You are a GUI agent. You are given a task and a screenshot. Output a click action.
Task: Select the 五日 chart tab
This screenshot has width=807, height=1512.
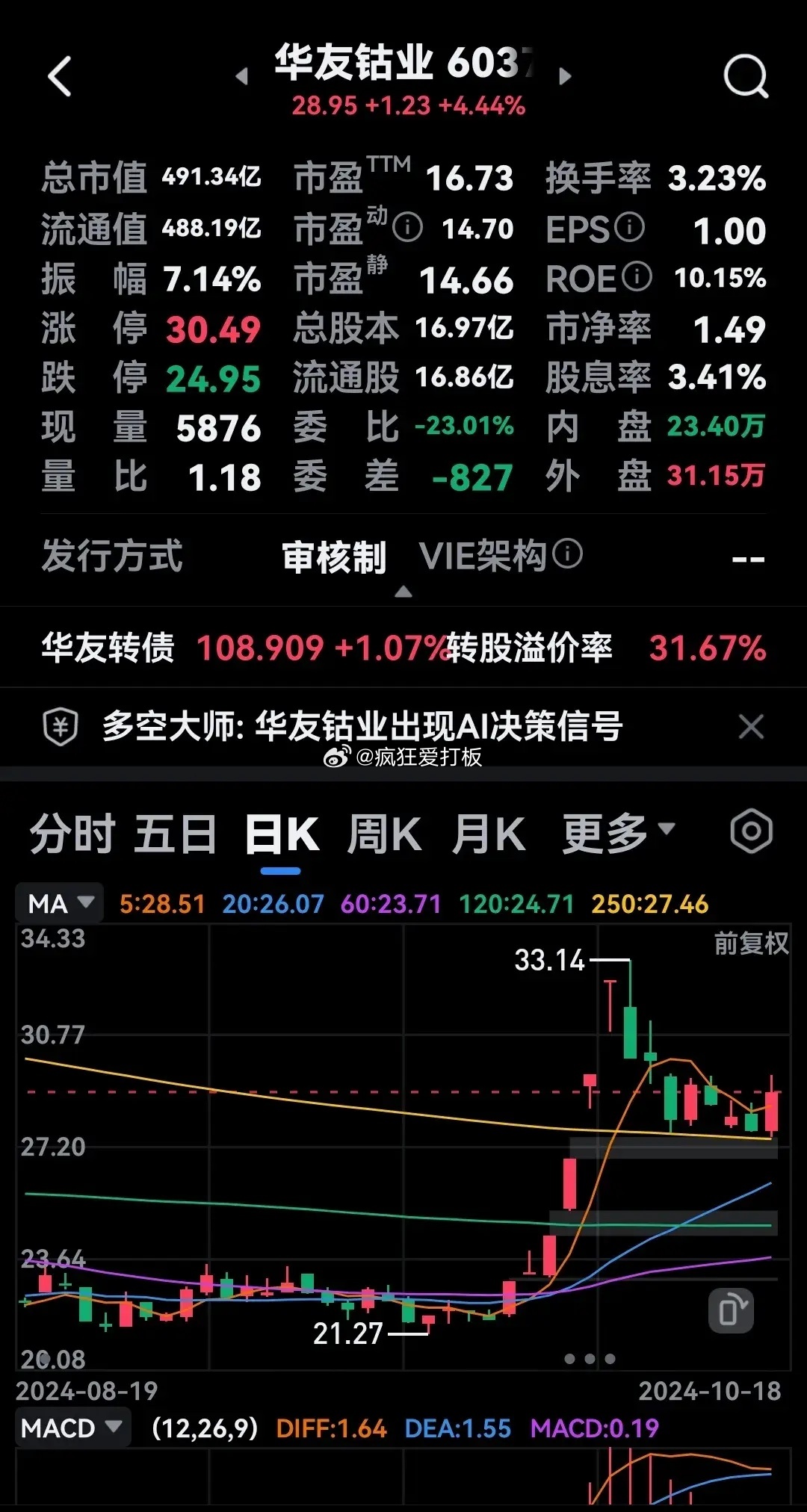pos(176,834)
